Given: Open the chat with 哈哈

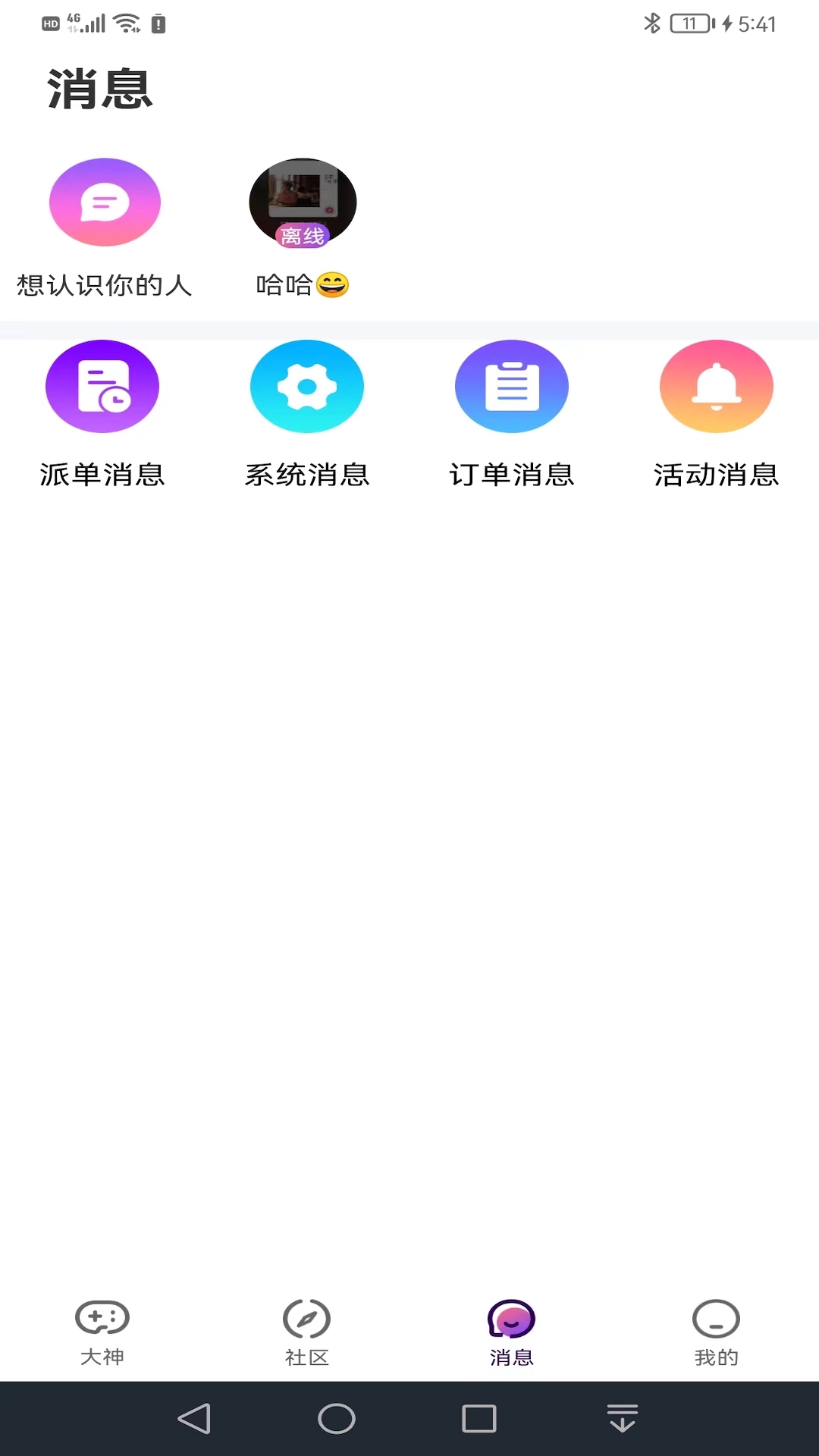Looking at the screenshot, I should click(x=303, y=203).
